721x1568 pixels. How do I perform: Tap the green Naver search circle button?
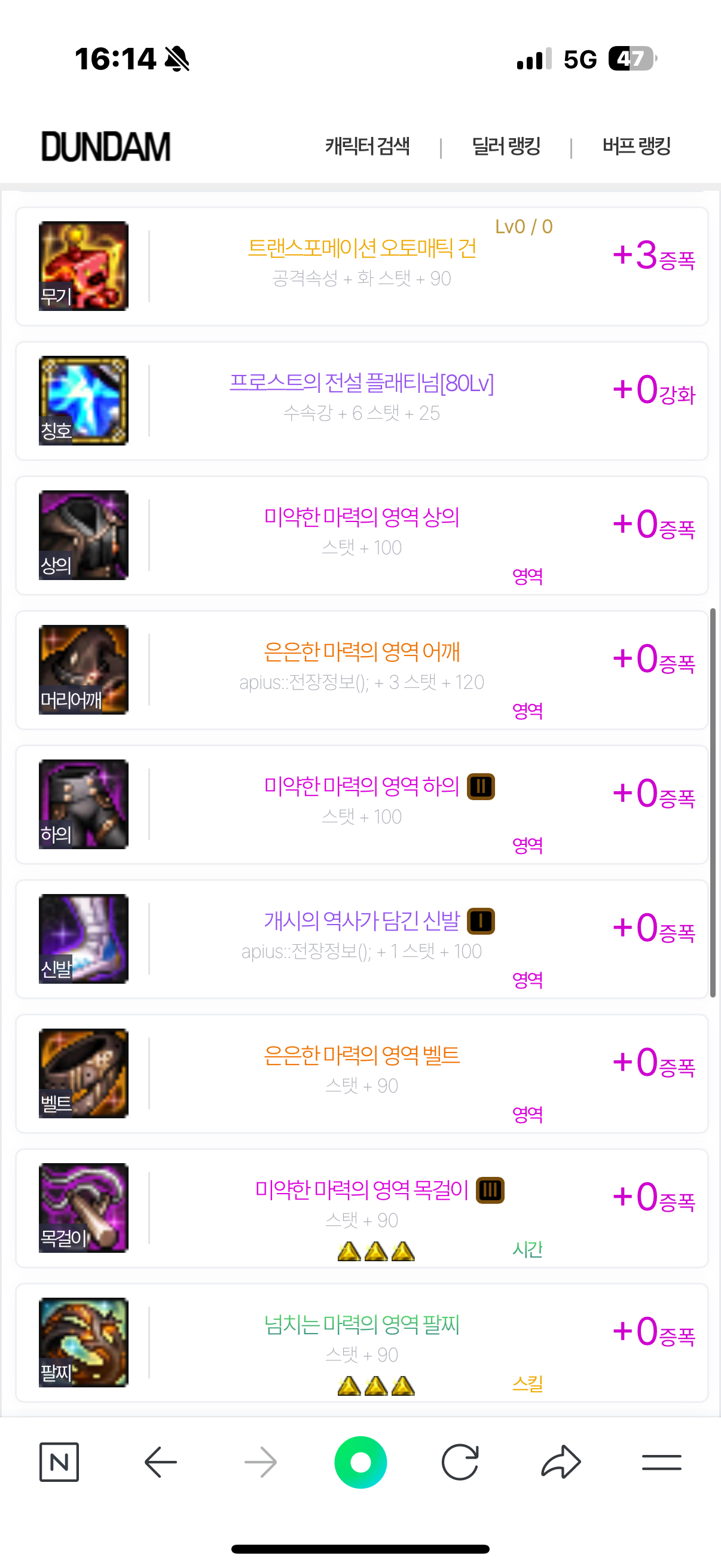360,1462
